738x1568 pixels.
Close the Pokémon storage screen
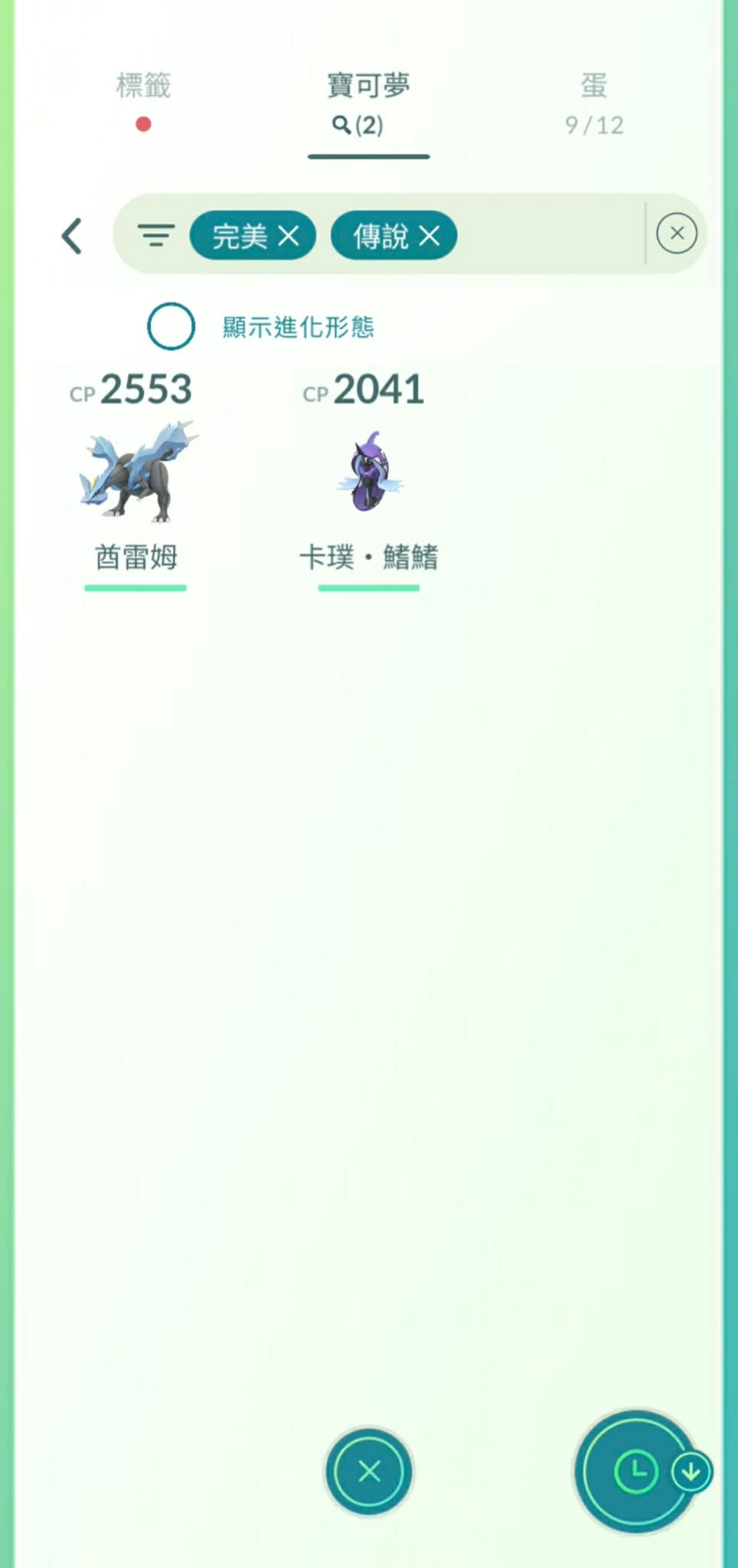click(x=369, y=1471)
